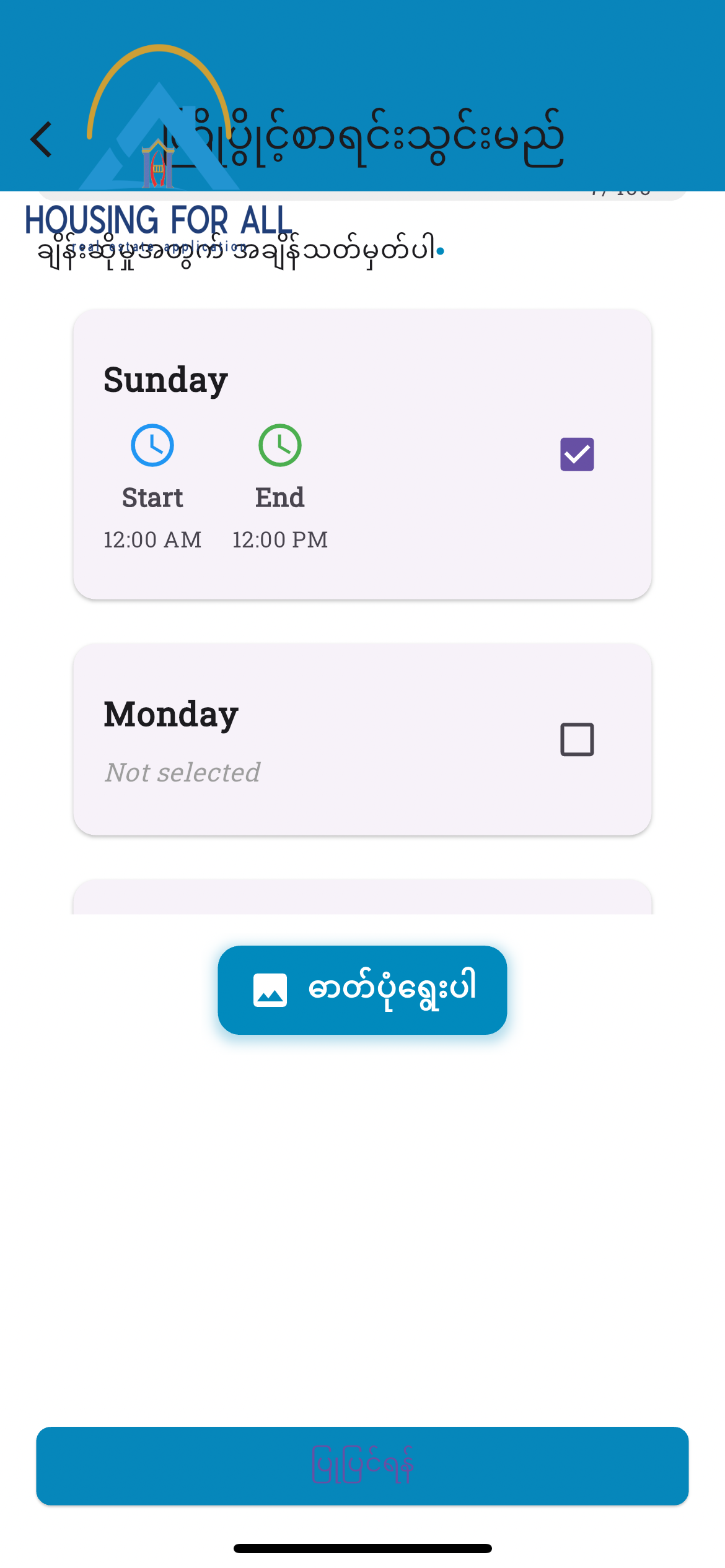
Task: Go back using the header arrow
Action: point(42,139)
